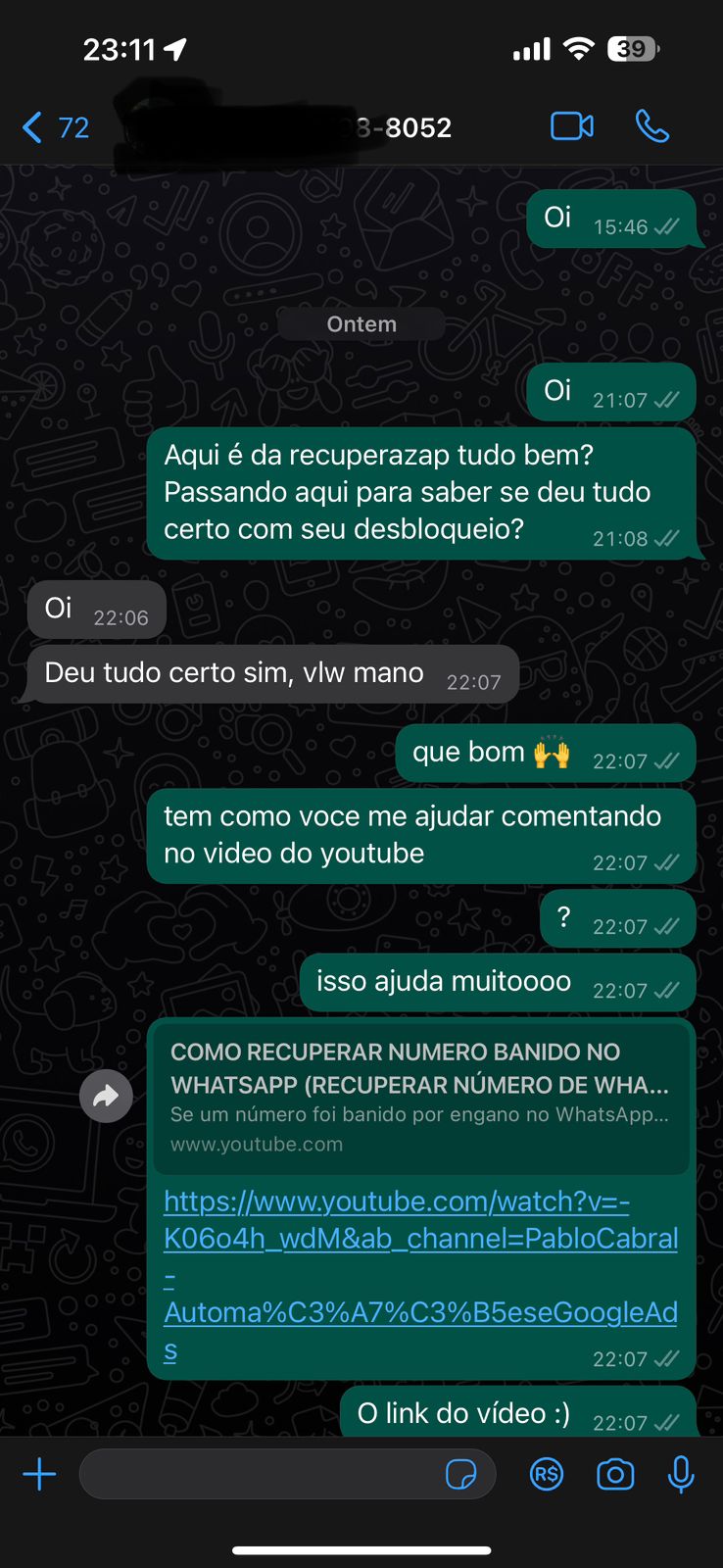The height and width of the screenshot is (1568, 723).
Task: Open the youtube.com/watch URL link
Action: (x=420, y=1275)
